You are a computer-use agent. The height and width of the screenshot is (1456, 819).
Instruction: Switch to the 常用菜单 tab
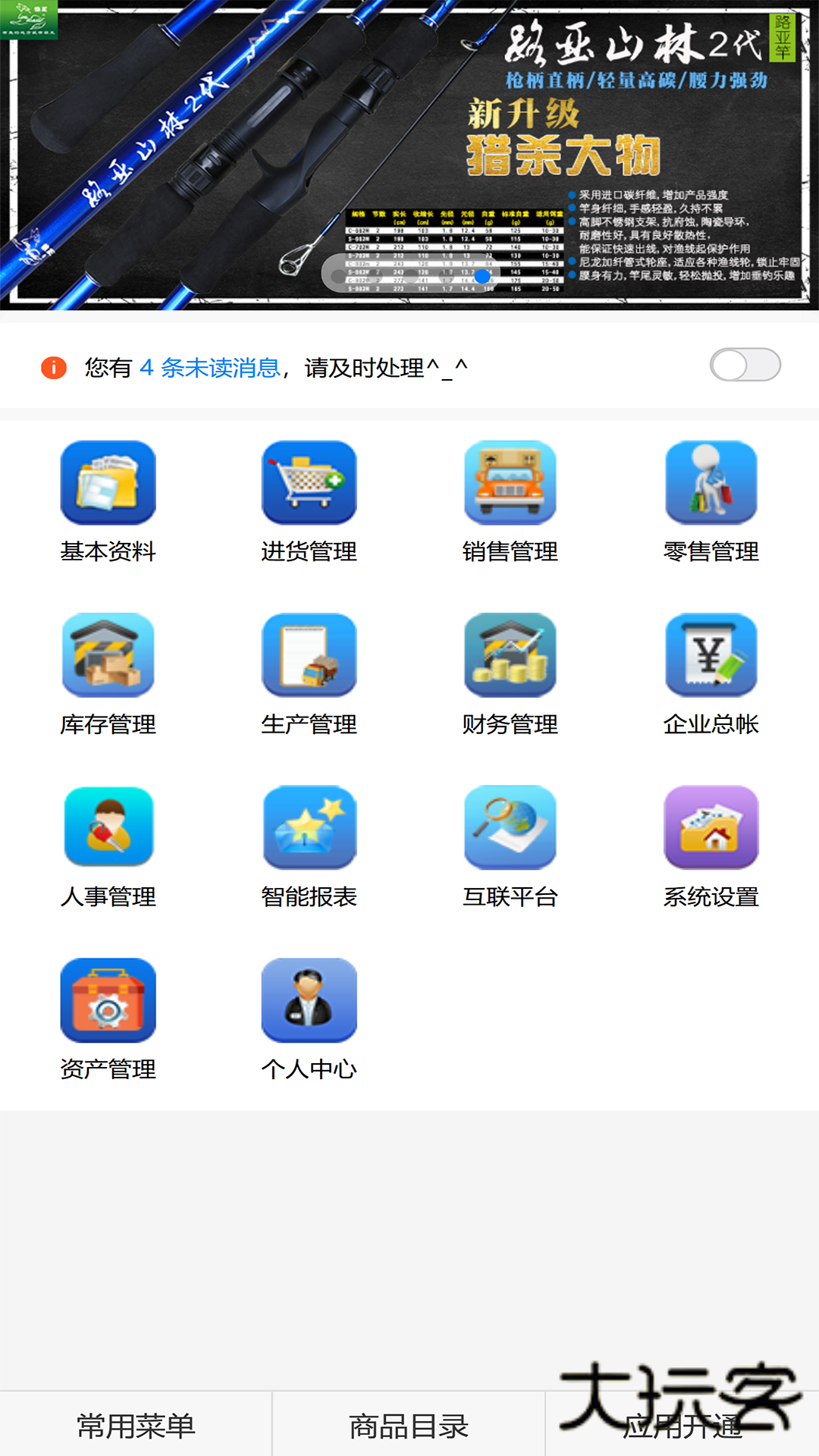tap(136, 1426)
